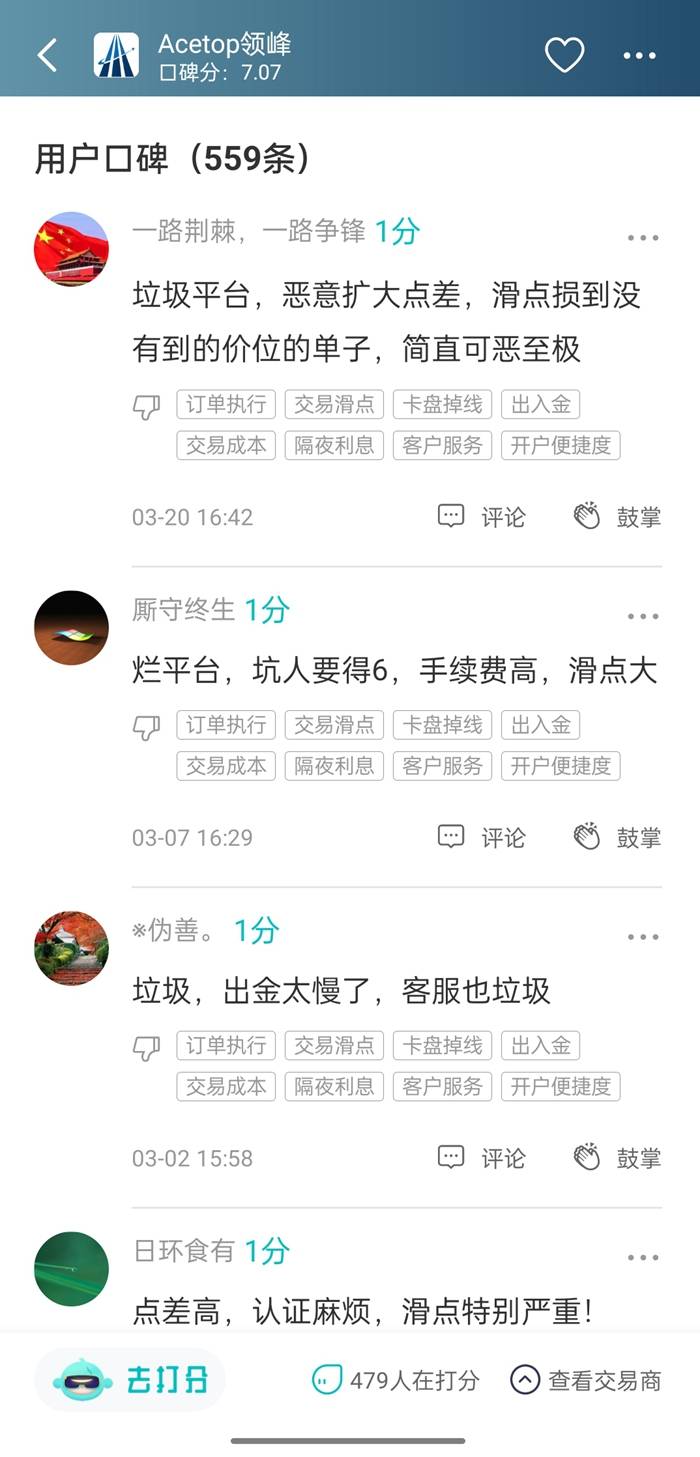Comment on the 03-02 15:58 review
Image resolution: width=700 pixels, height=1457 pixels.
pyautogui.click(x=482, y=1158)
